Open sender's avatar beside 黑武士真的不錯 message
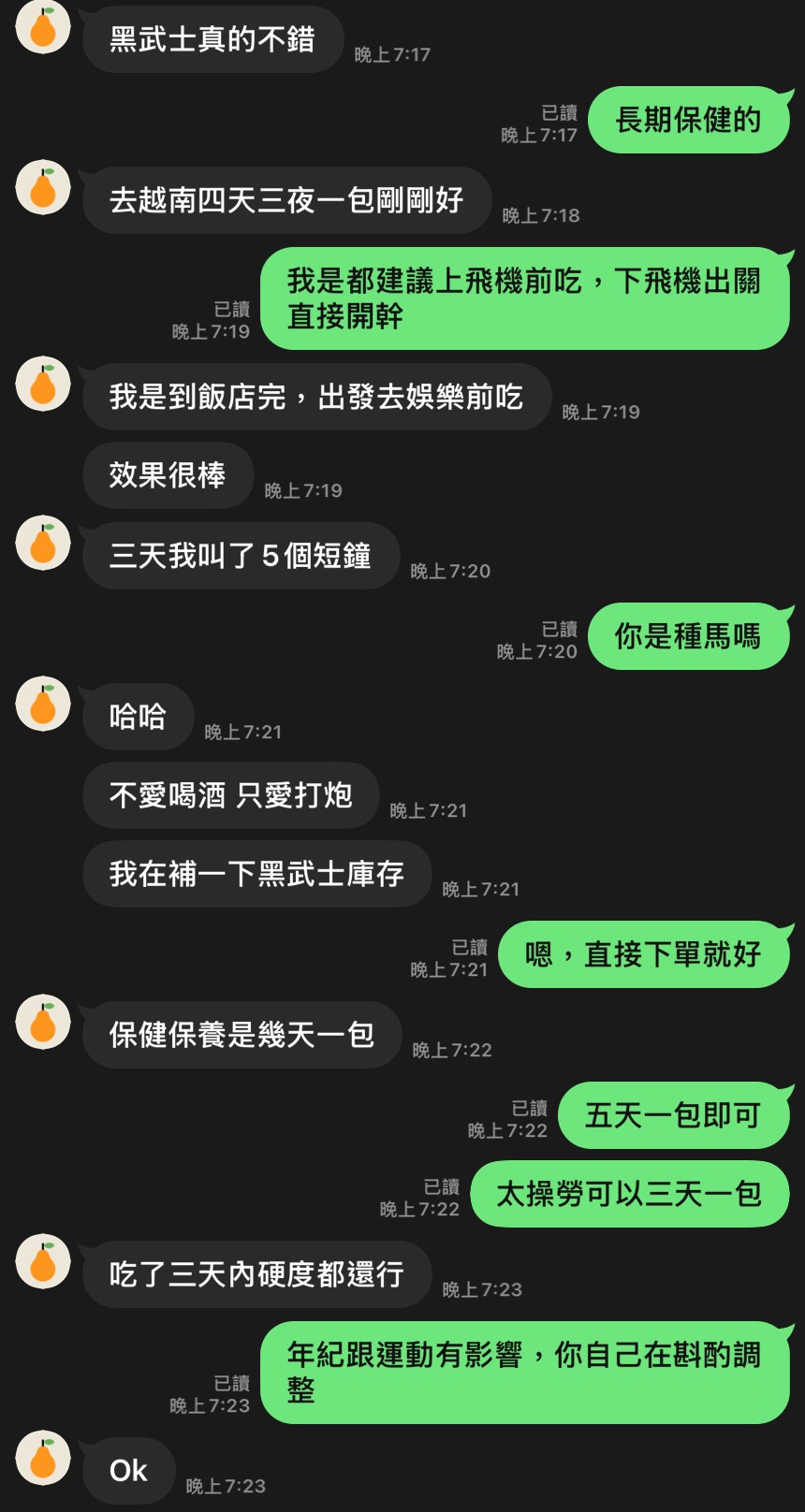This screenshot has height=1512, width=805. pos(43,27)
